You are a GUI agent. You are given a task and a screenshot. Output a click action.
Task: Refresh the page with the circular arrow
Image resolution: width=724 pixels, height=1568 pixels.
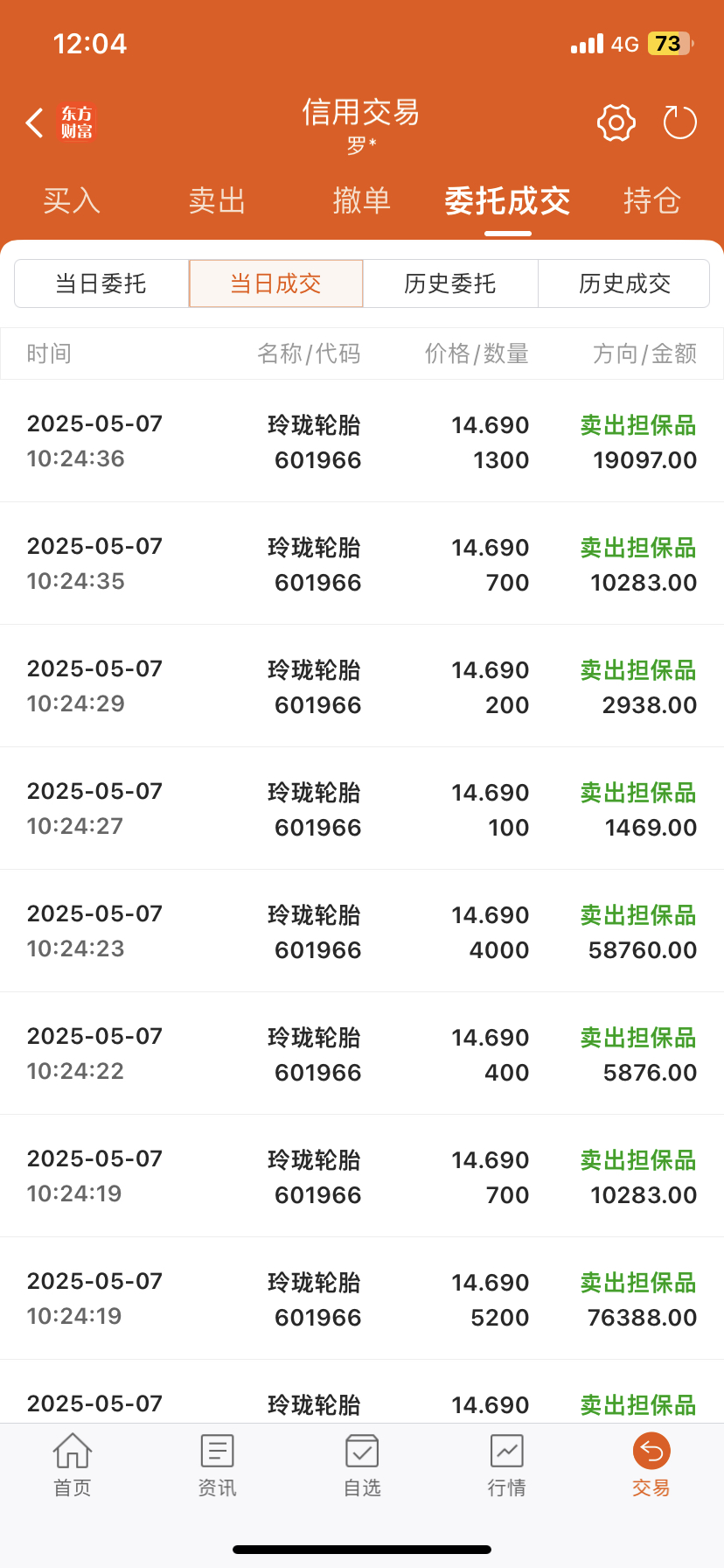click(679, 122)
